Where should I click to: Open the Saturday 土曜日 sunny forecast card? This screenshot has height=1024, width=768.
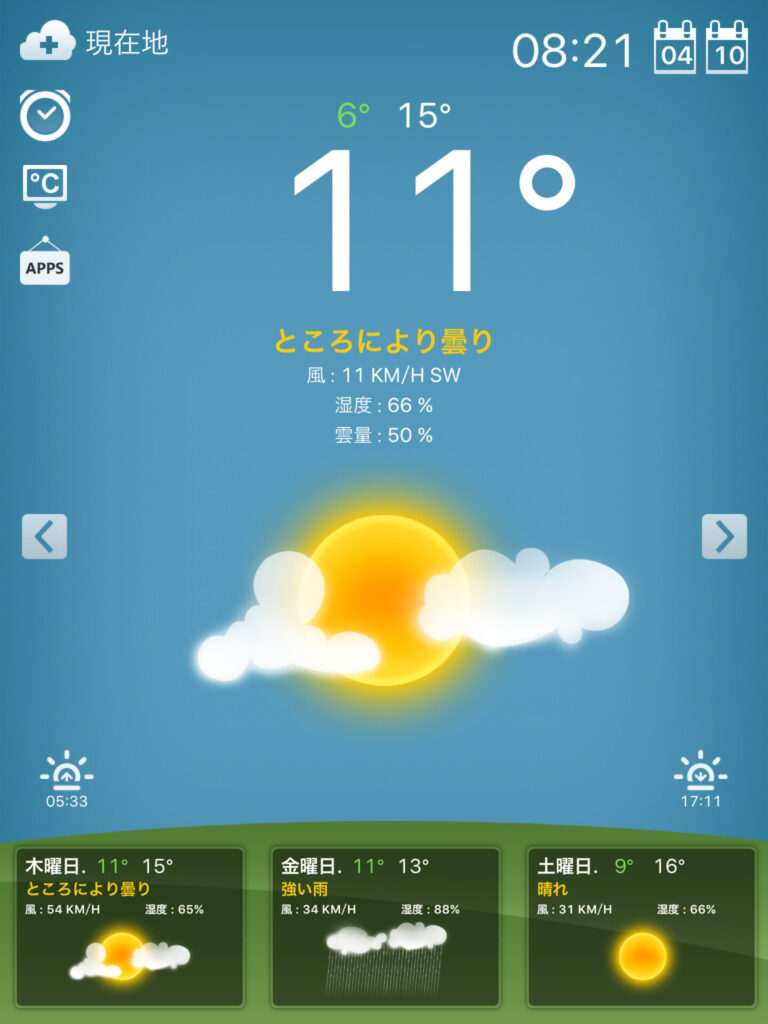641,926
